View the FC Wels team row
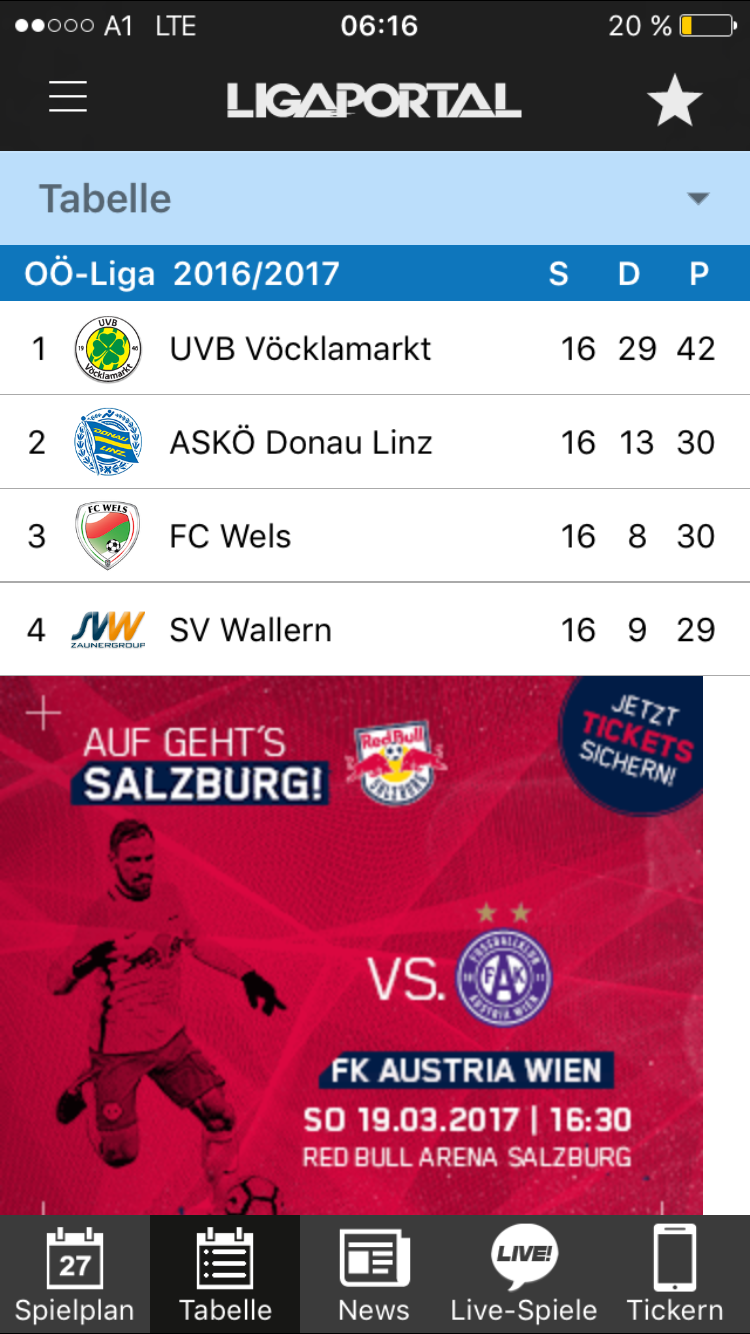Image resolution: width=750 pixels, height=1334 pixels. pos(375,536)
